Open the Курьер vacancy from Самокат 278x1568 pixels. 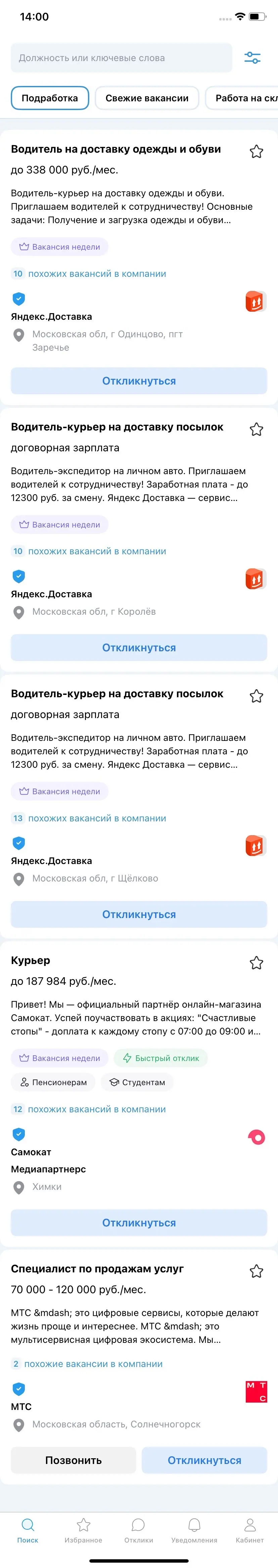[x=31, y=961]
